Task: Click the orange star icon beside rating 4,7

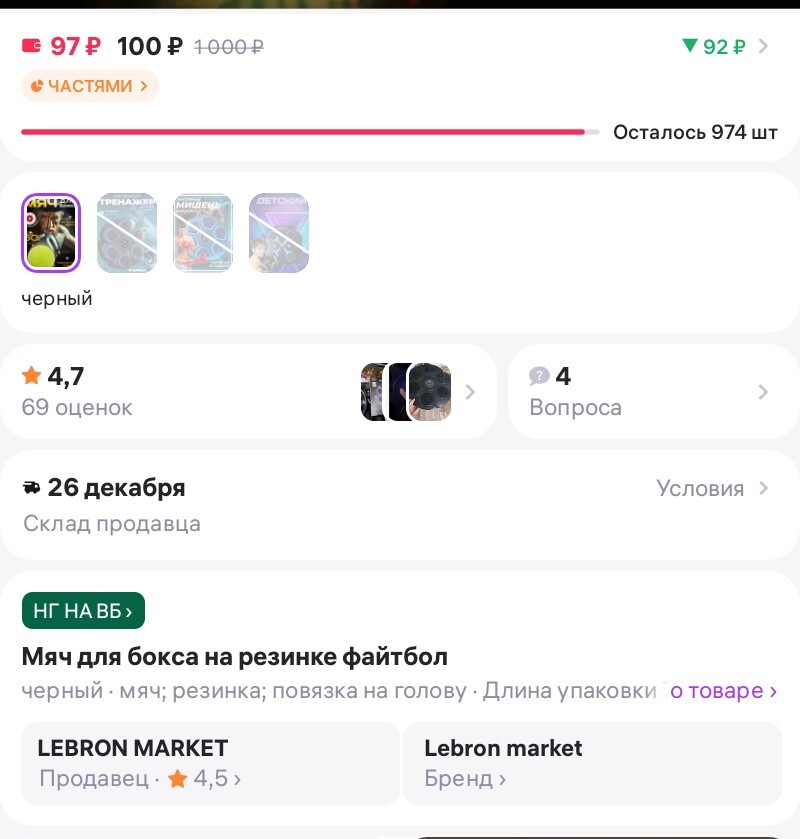Action: [31, 375]
